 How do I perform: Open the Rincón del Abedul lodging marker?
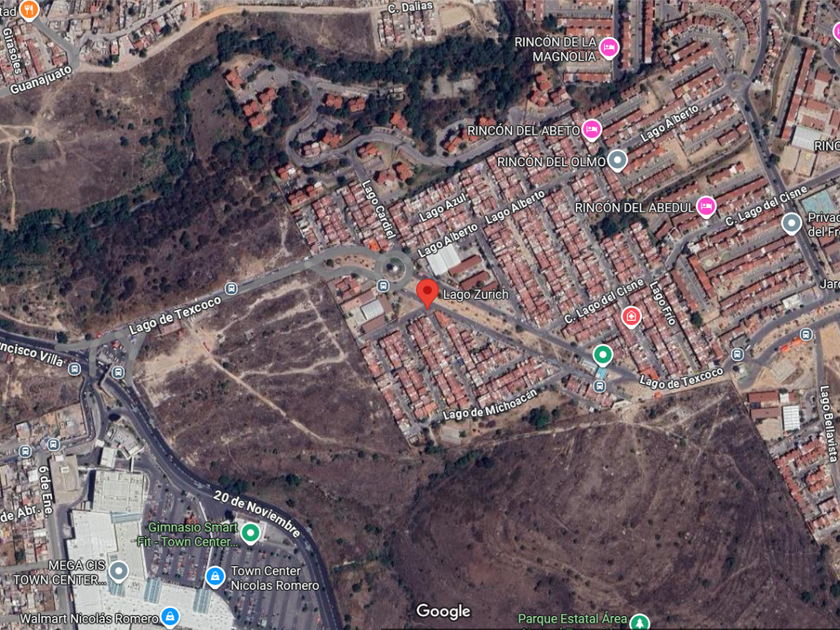click(706, 207)
